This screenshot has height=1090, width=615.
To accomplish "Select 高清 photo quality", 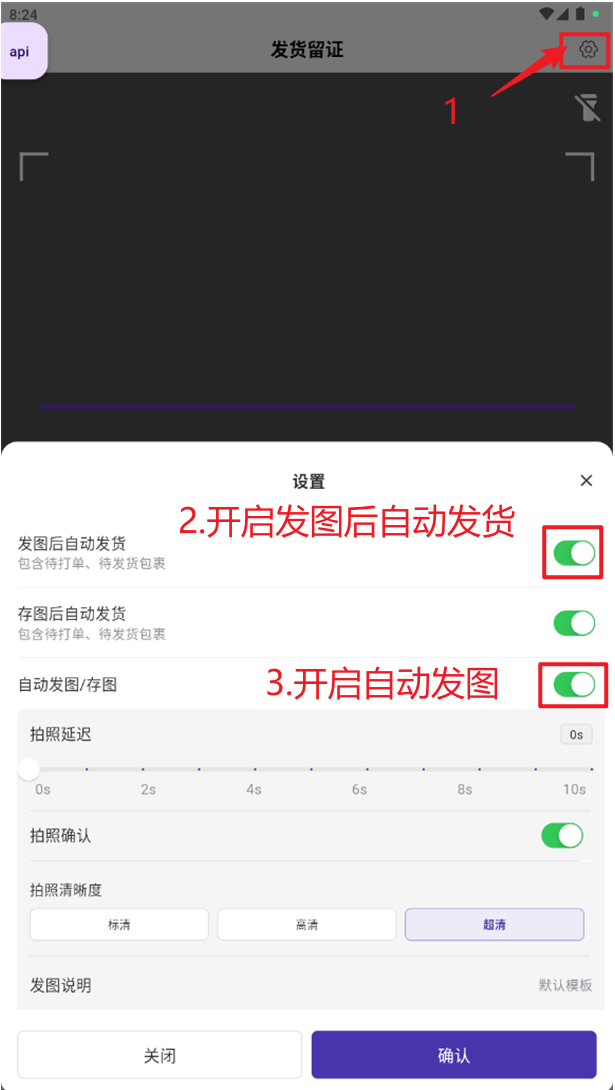I will click(306, 925).
